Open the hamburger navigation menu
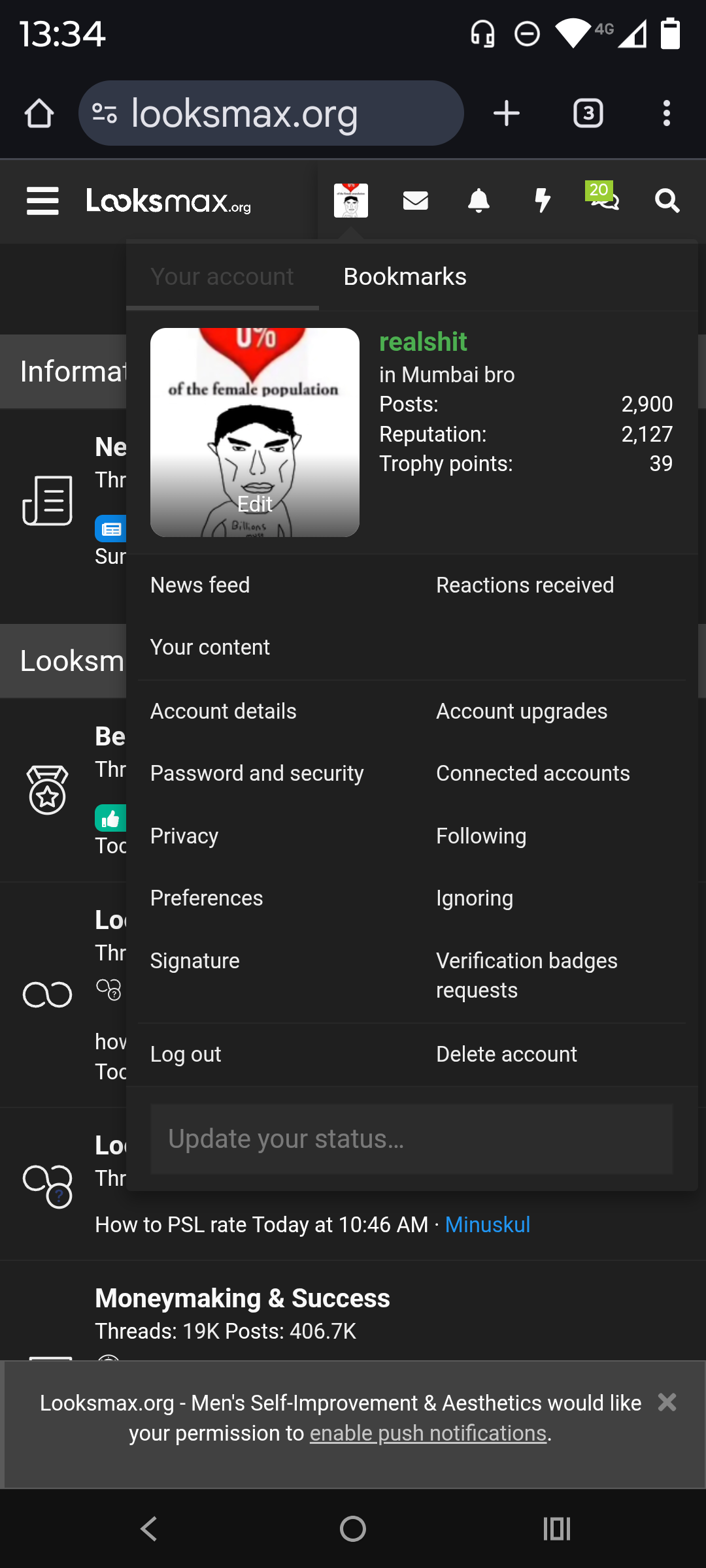The height and width of the screenshot is (1568, 706). 42,201
